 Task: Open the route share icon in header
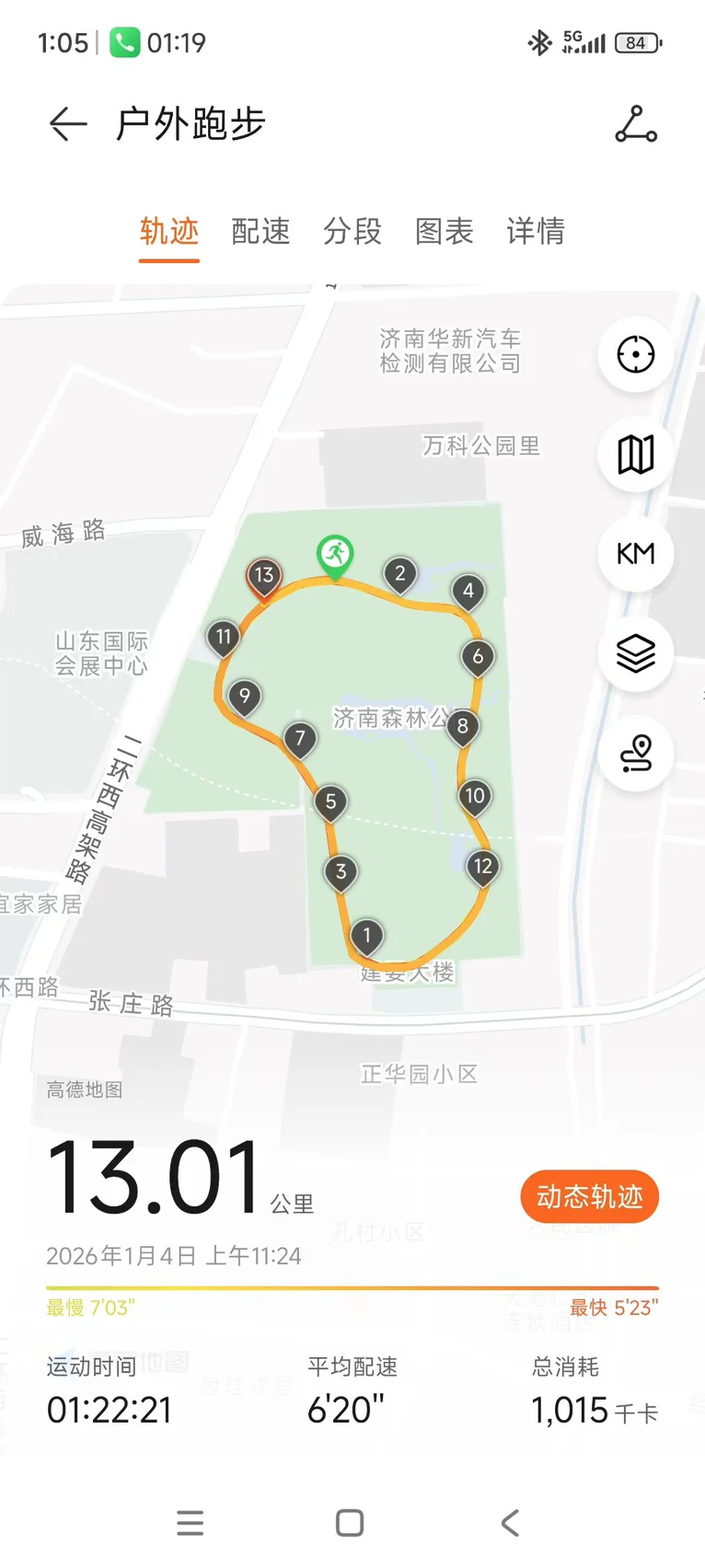point(636,124)
